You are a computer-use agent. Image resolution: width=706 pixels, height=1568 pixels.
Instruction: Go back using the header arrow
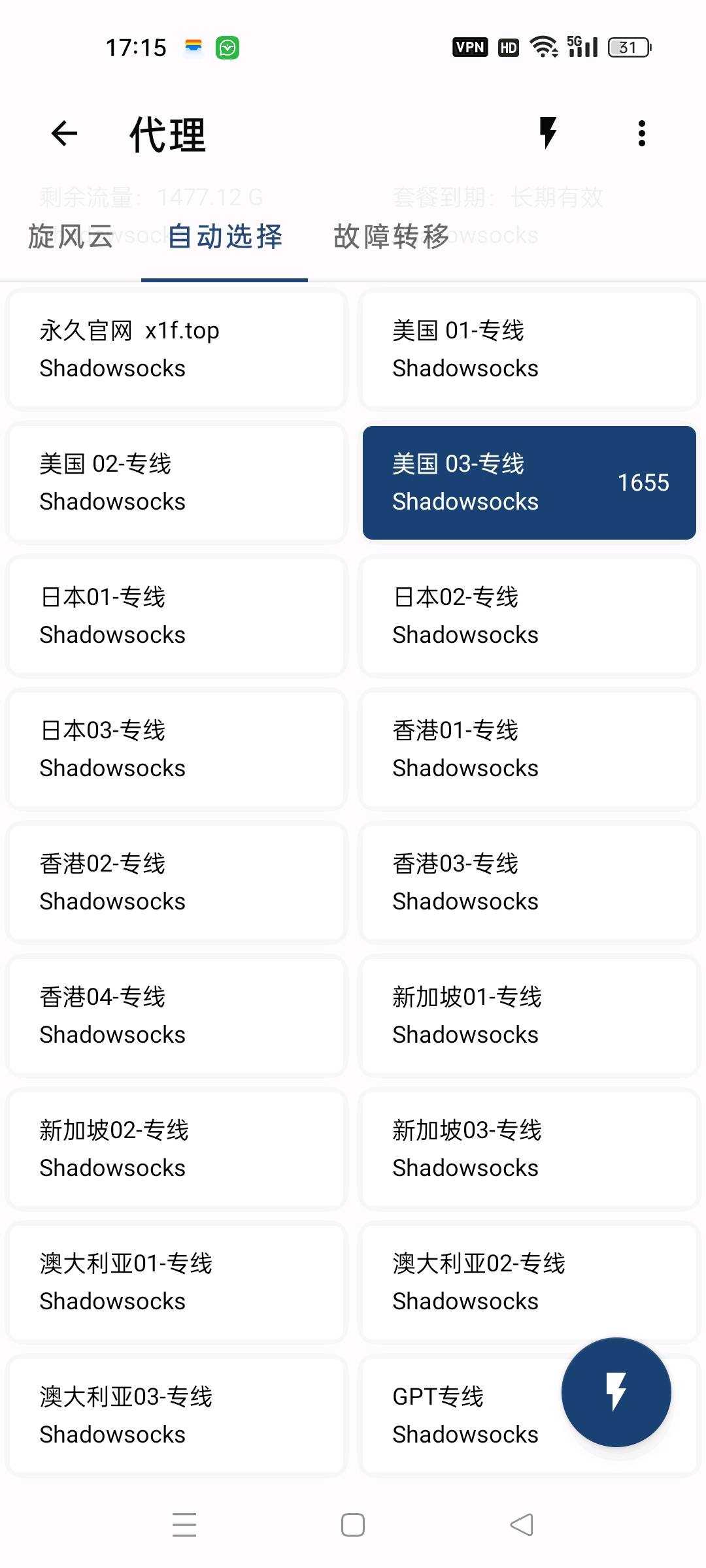pos(64,134)
